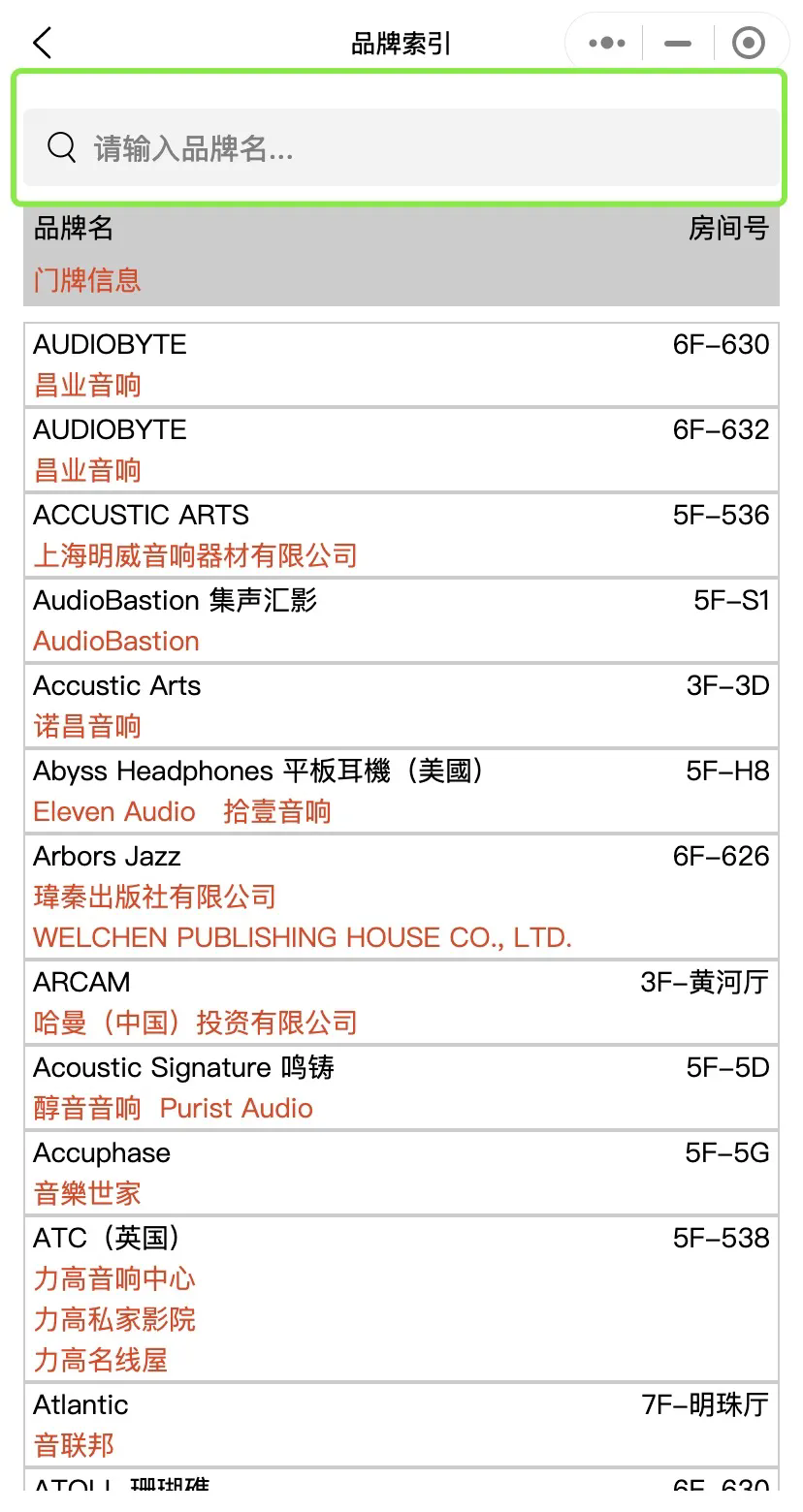803x1512 pixels.
Task: Select the ATC（英国）5F-538 entry
Action: click(x=401, y=1299)
